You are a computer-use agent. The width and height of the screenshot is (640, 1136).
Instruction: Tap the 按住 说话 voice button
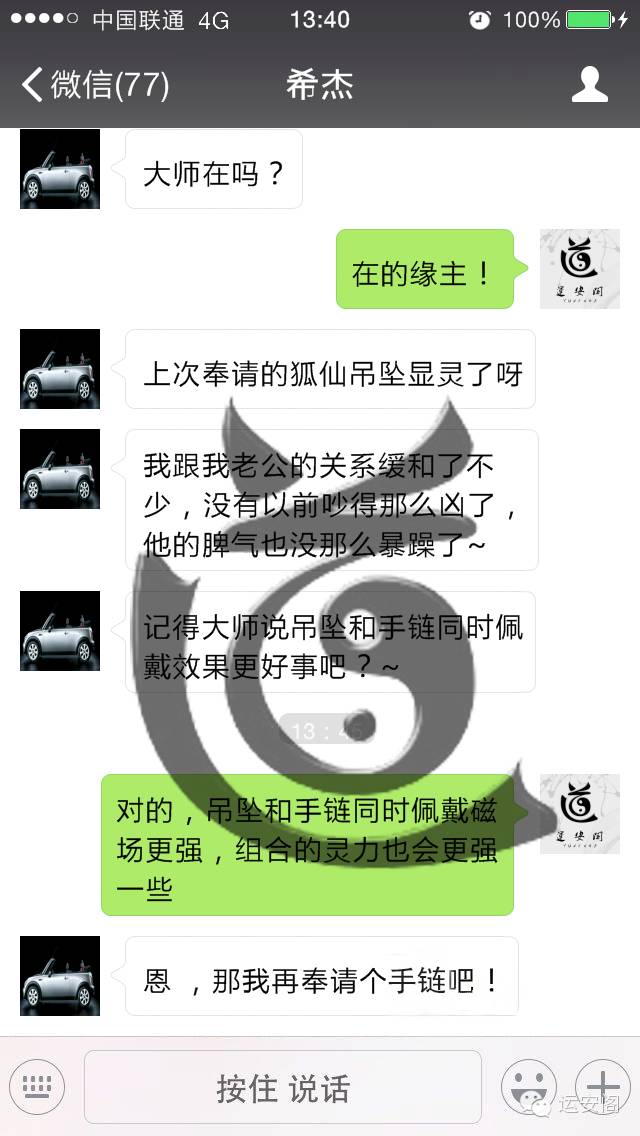coord(283,1088)
